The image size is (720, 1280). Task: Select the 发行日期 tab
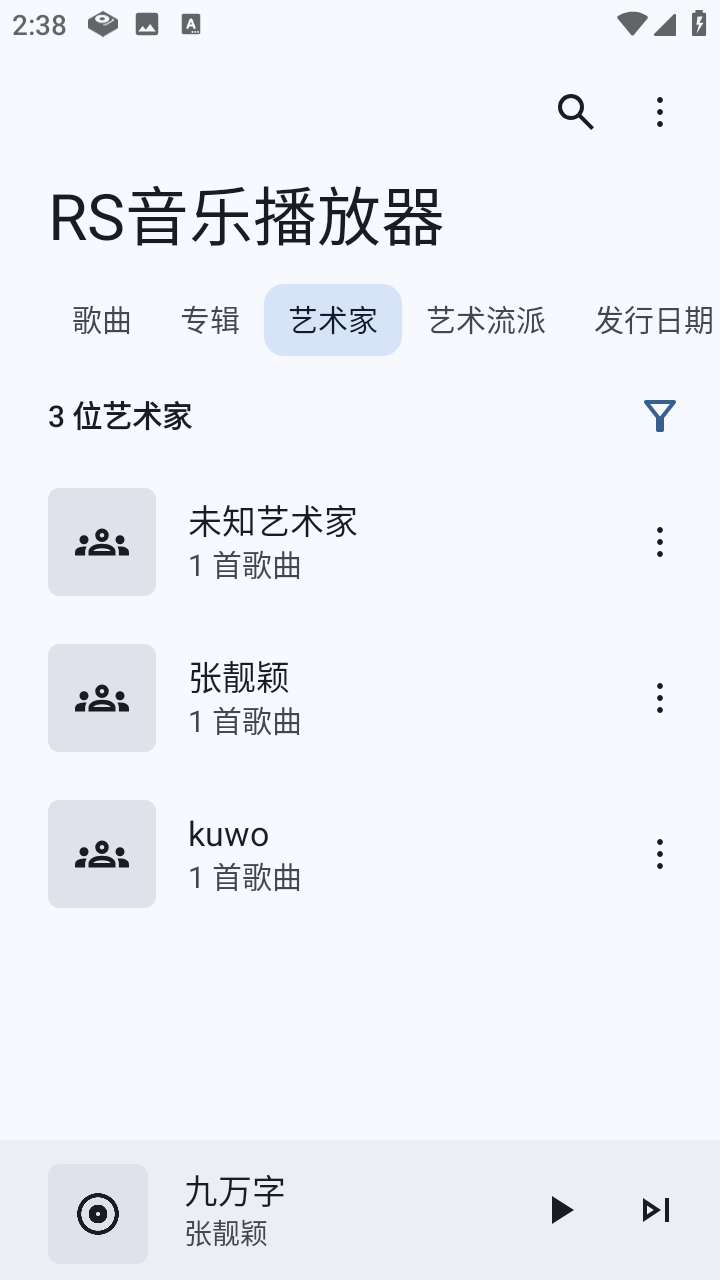point(654,320)
